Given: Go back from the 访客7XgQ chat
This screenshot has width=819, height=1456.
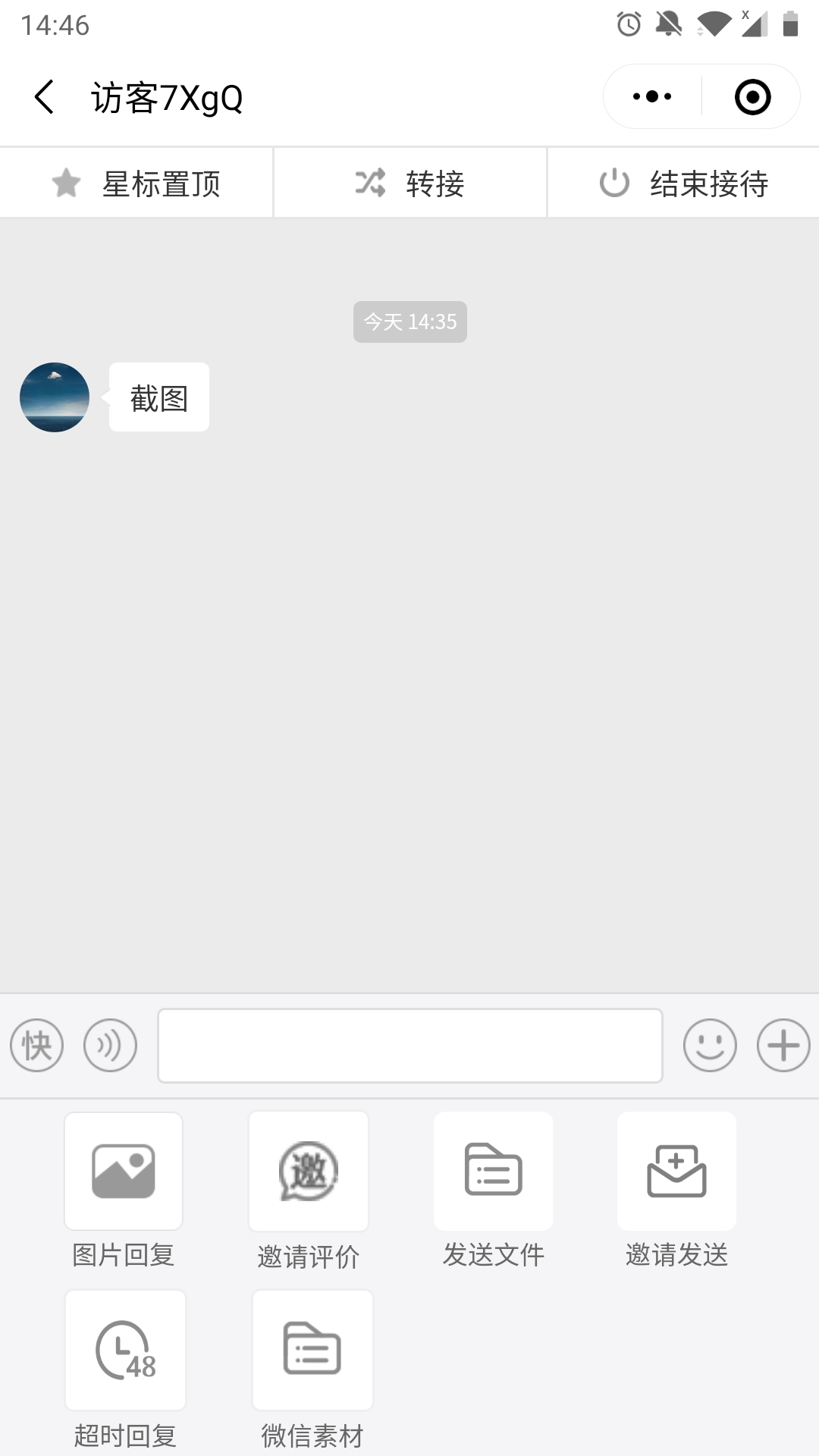Looking at the screenshot, I should 45,97.
